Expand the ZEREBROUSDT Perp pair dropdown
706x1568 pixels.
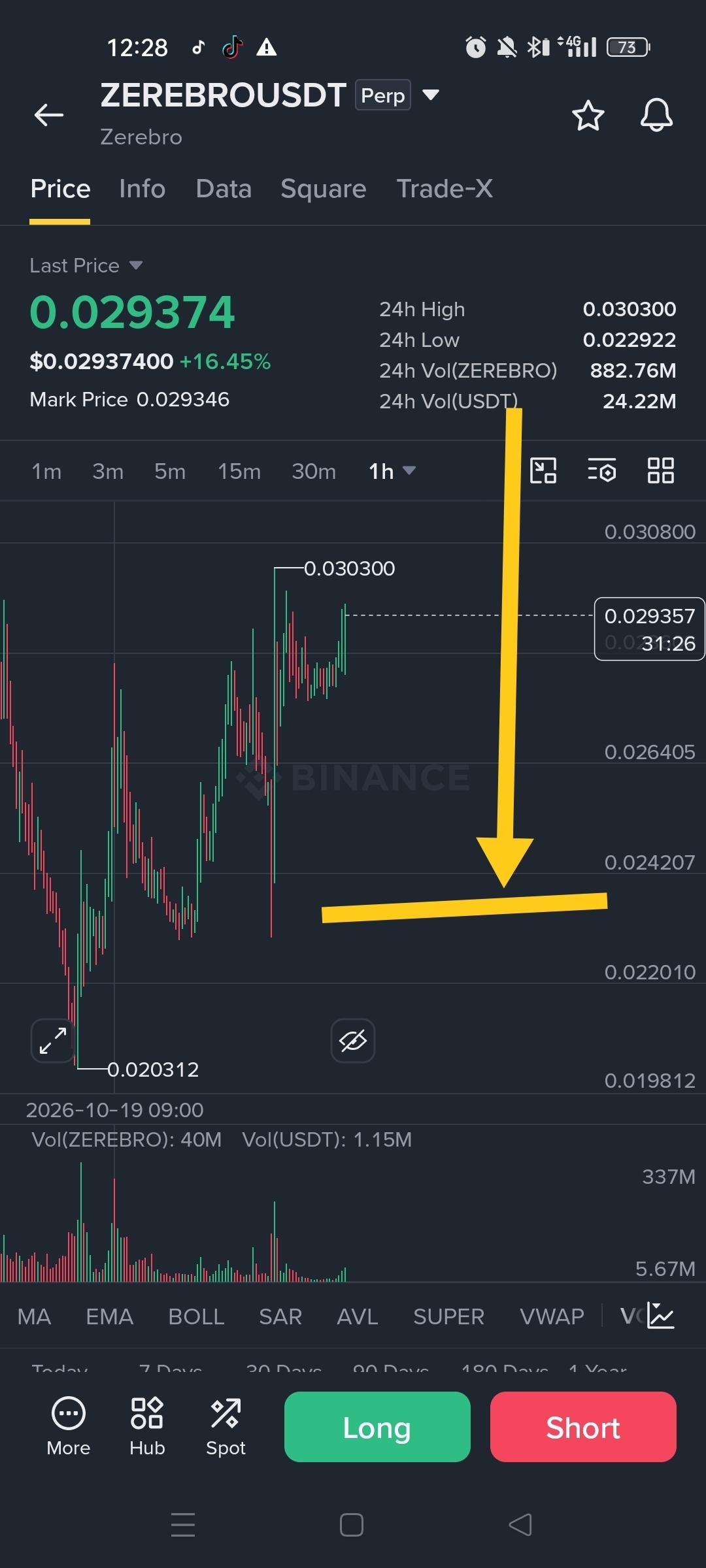pos(430,95)
